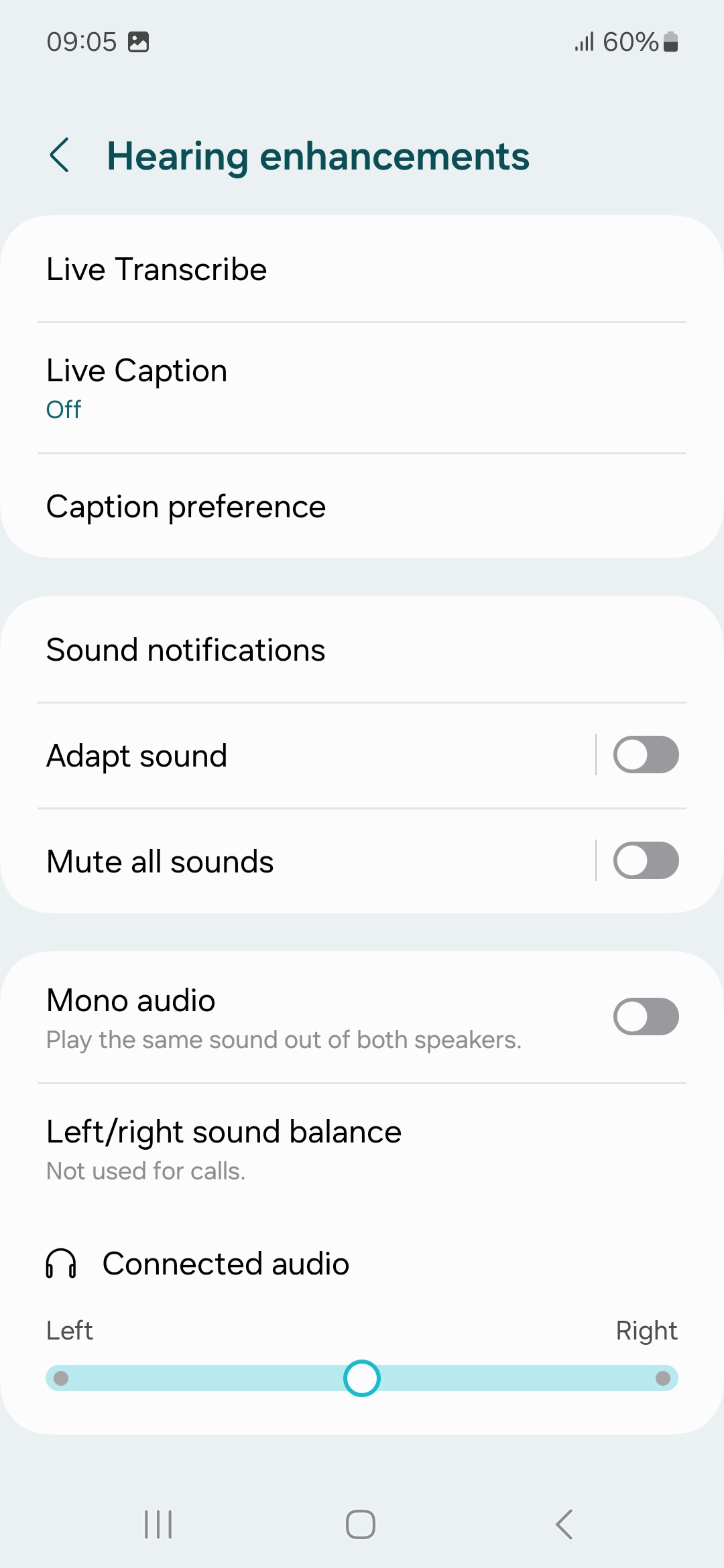Open the recent apps view
724x1568 pixels.
159,1524
